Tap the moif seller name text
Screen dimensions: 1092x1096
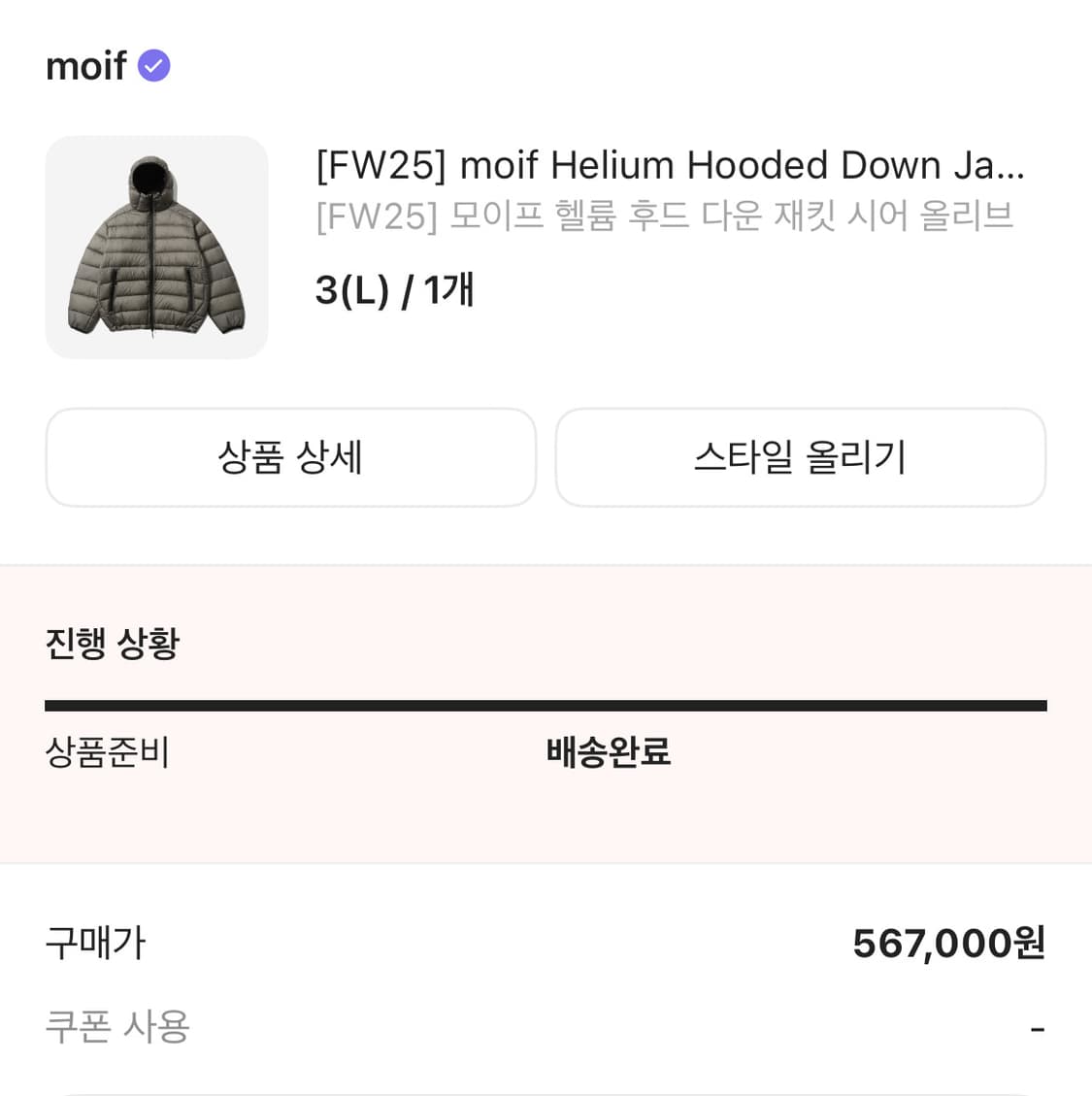[x=85, y=64]
